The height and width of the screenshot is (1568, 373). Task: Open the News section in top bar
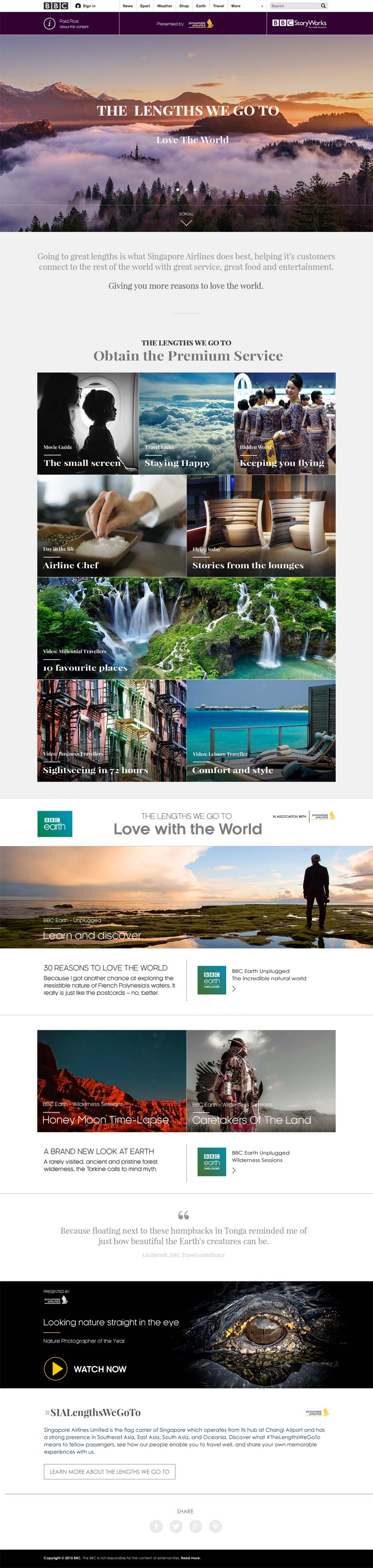tap(127, 5)
